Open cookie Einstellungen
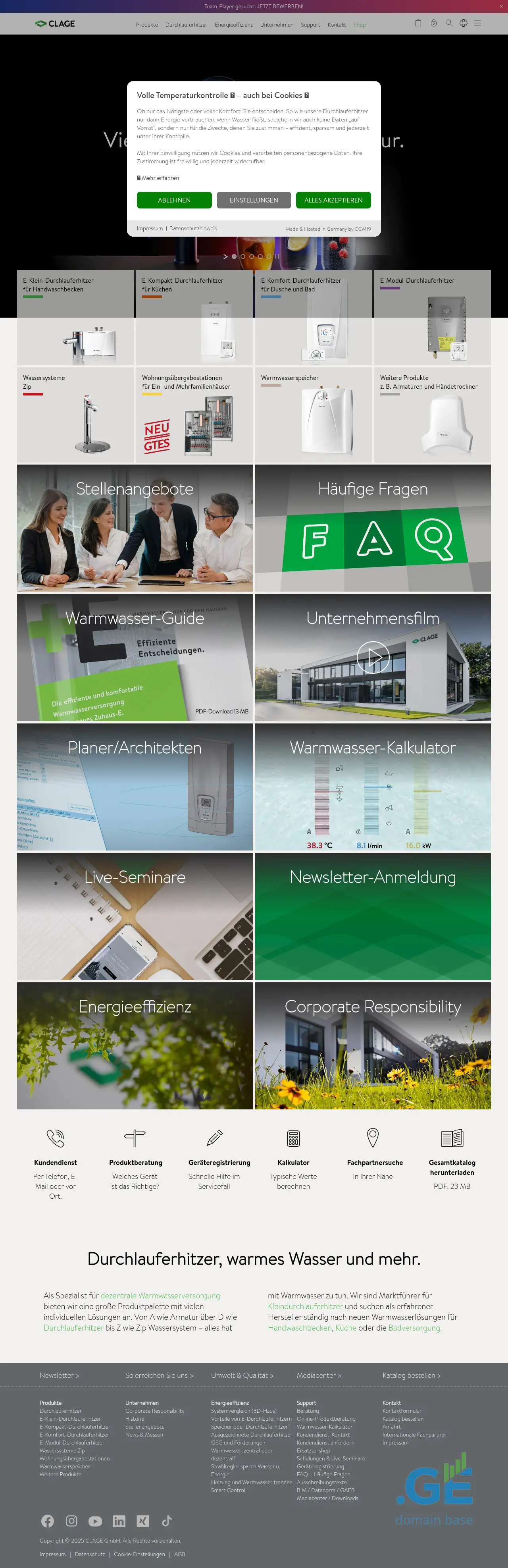This screenshot has width=508, height=1568. click(254, 200)
